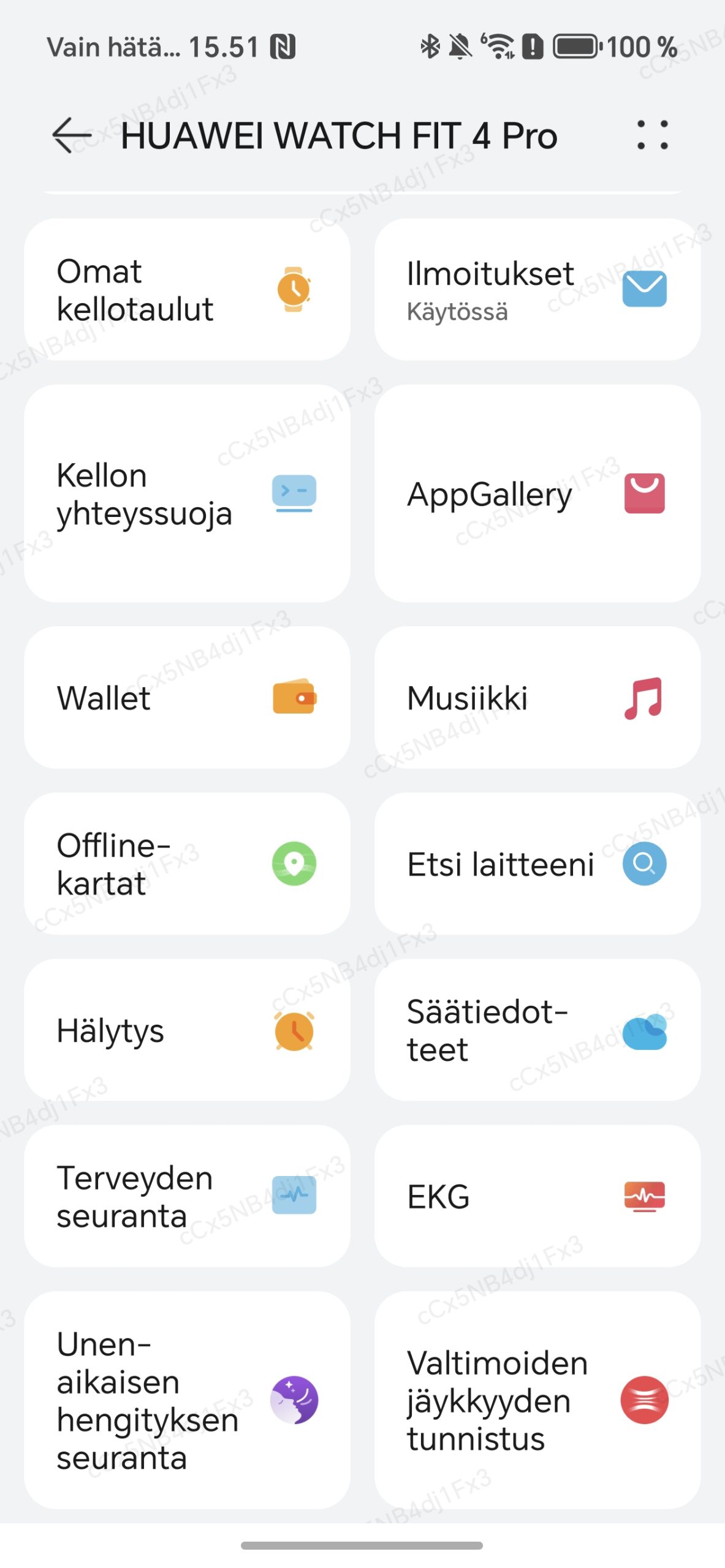Open Säätiedotteet weather reports
The image size is (725, 1568).
[537, 1030]
